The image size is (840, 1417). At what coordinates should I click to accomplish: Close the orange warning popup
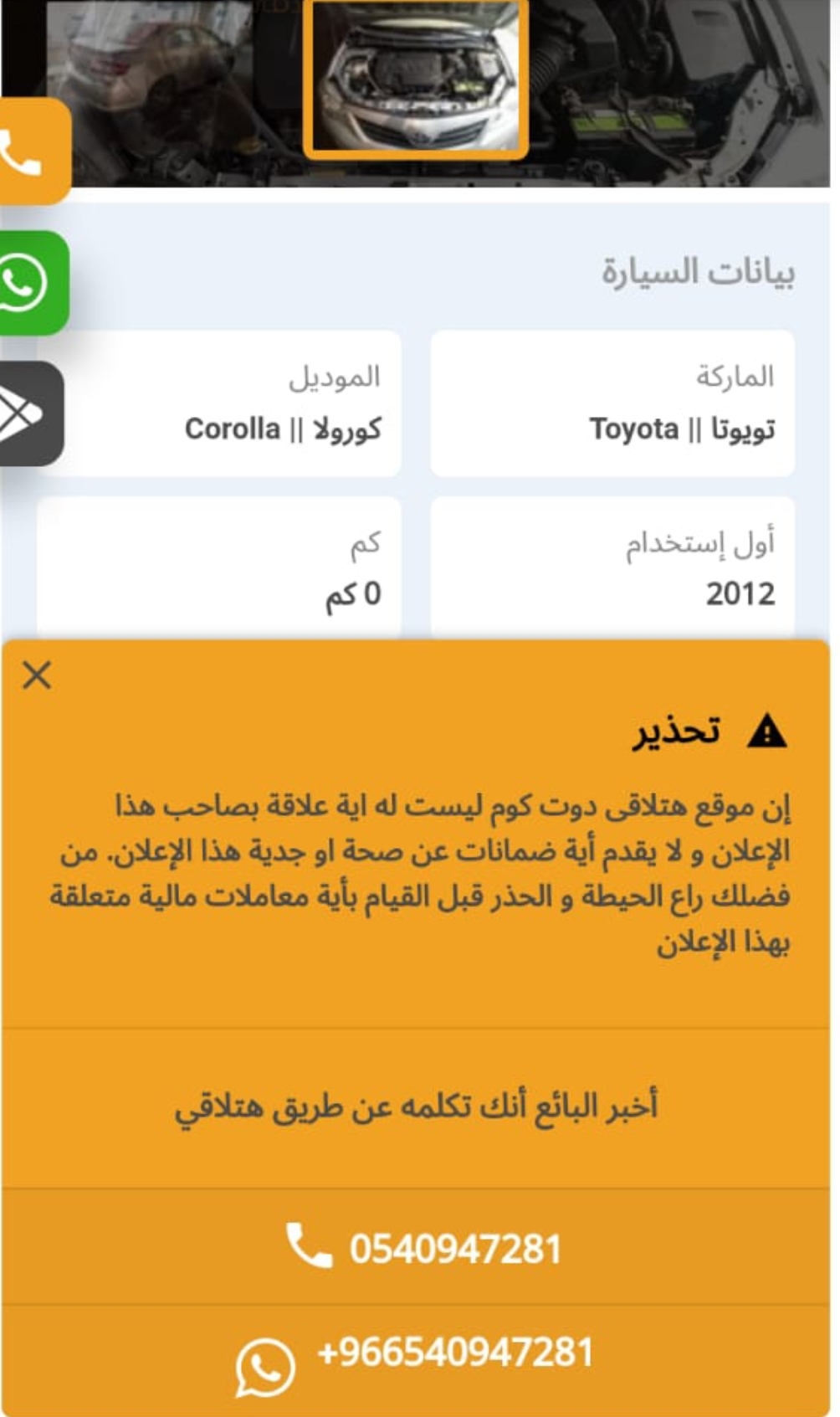[x=37, y=675]
